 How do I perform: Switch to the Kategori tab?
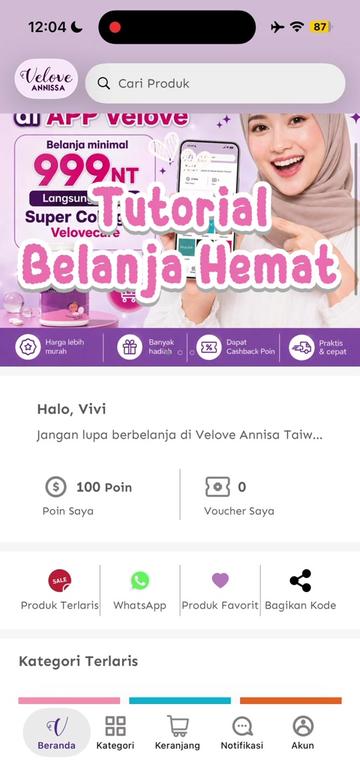coord(115,733)
